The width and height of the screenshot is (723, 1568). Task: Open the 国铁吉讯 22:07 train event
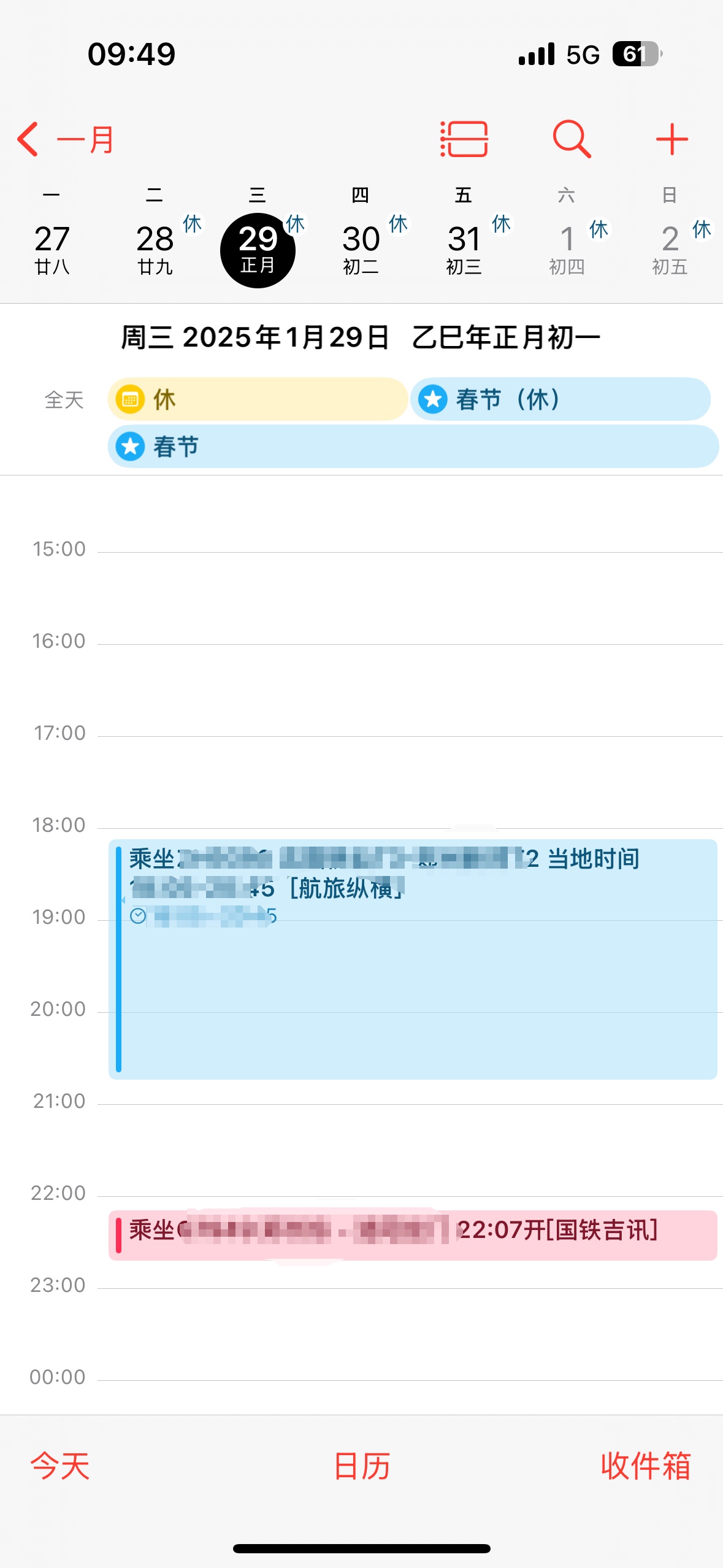click(x=413, y=1234)
